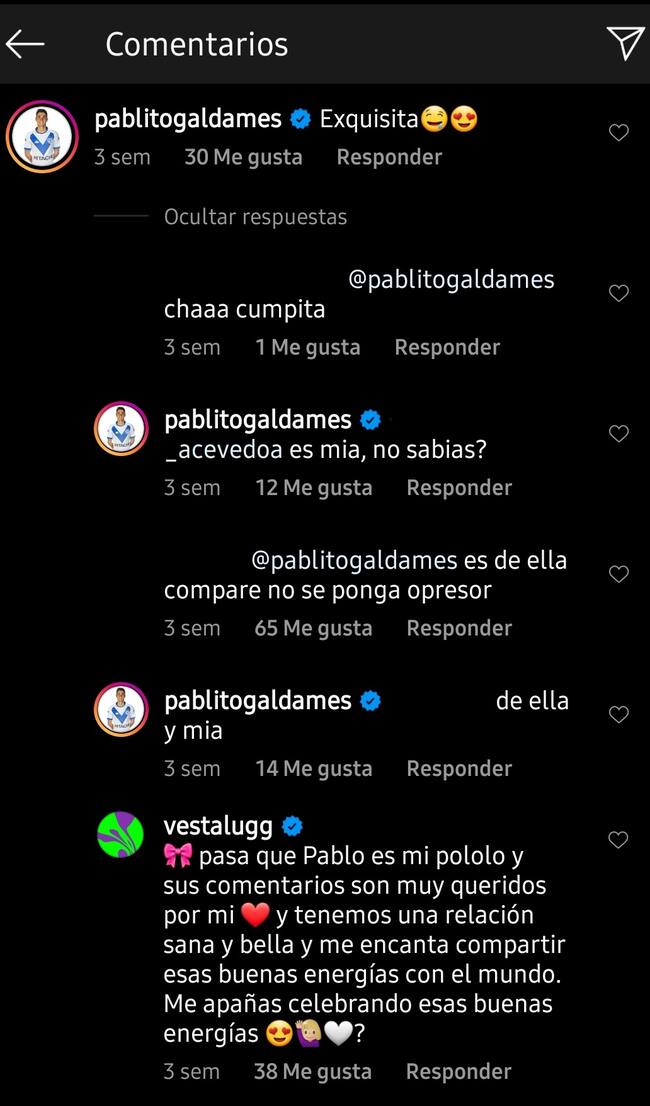Screen dimensions: 650x1106
Task: View the 38 Me gusta on vestalugg's comment
Action: 312,1071
